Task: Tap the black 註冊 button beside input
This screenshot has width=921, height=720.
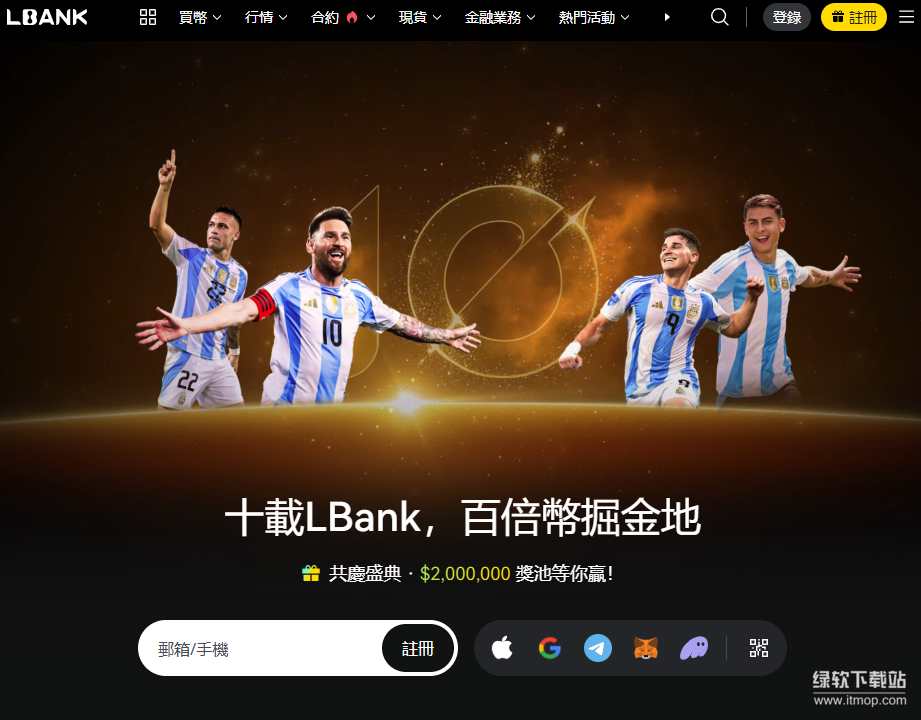Action: click(418, 649)
